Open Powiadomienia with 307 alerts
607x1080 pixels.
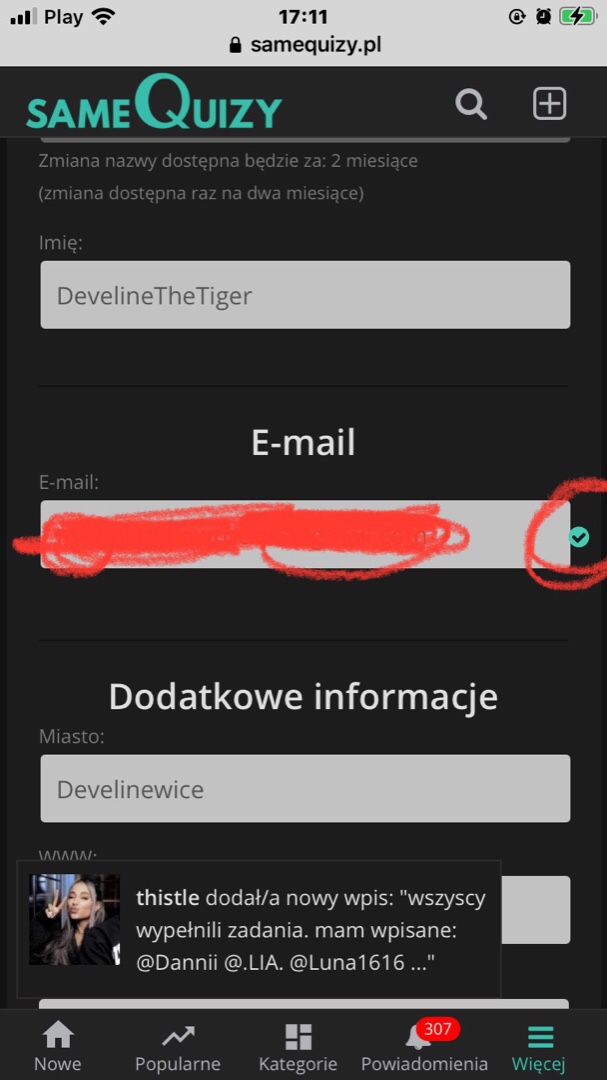424,1047
